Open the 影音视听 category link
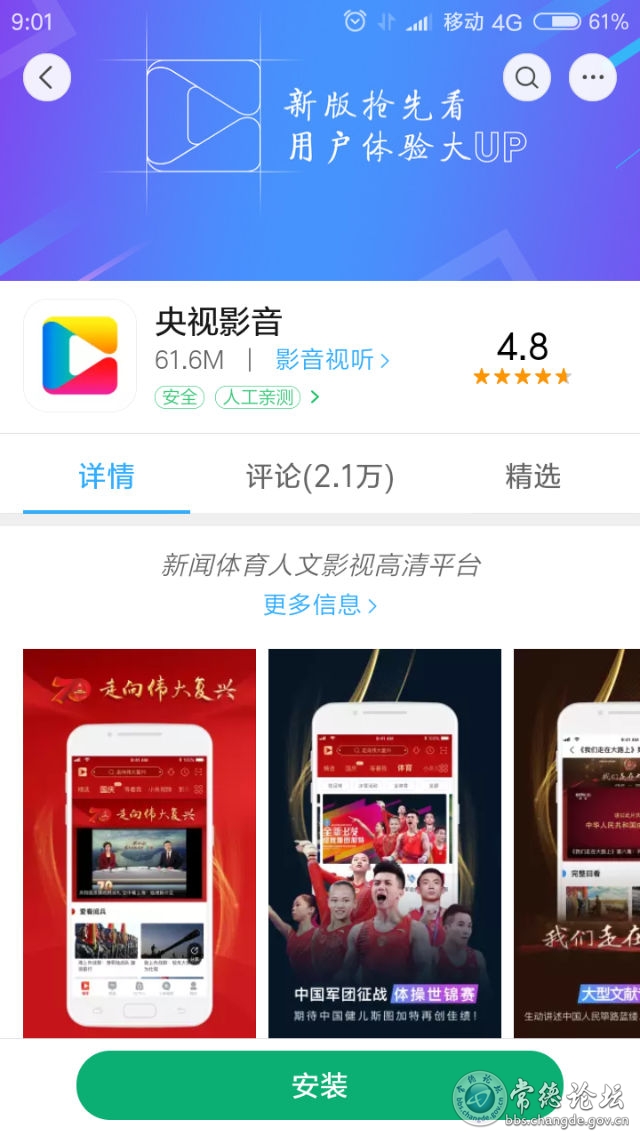The width and height of the screenshot is (640, 1137). 332,359
